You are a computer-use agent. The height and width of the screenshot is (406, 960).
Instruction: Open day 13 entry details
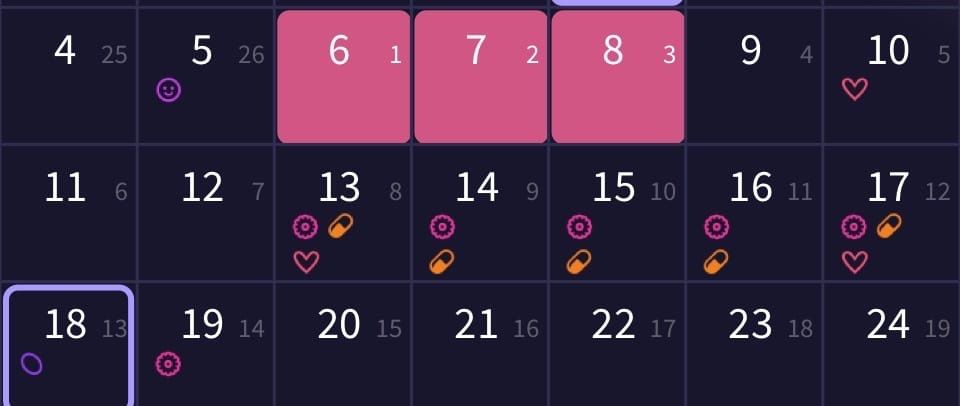pyautogui.click(x=343, y=212)
